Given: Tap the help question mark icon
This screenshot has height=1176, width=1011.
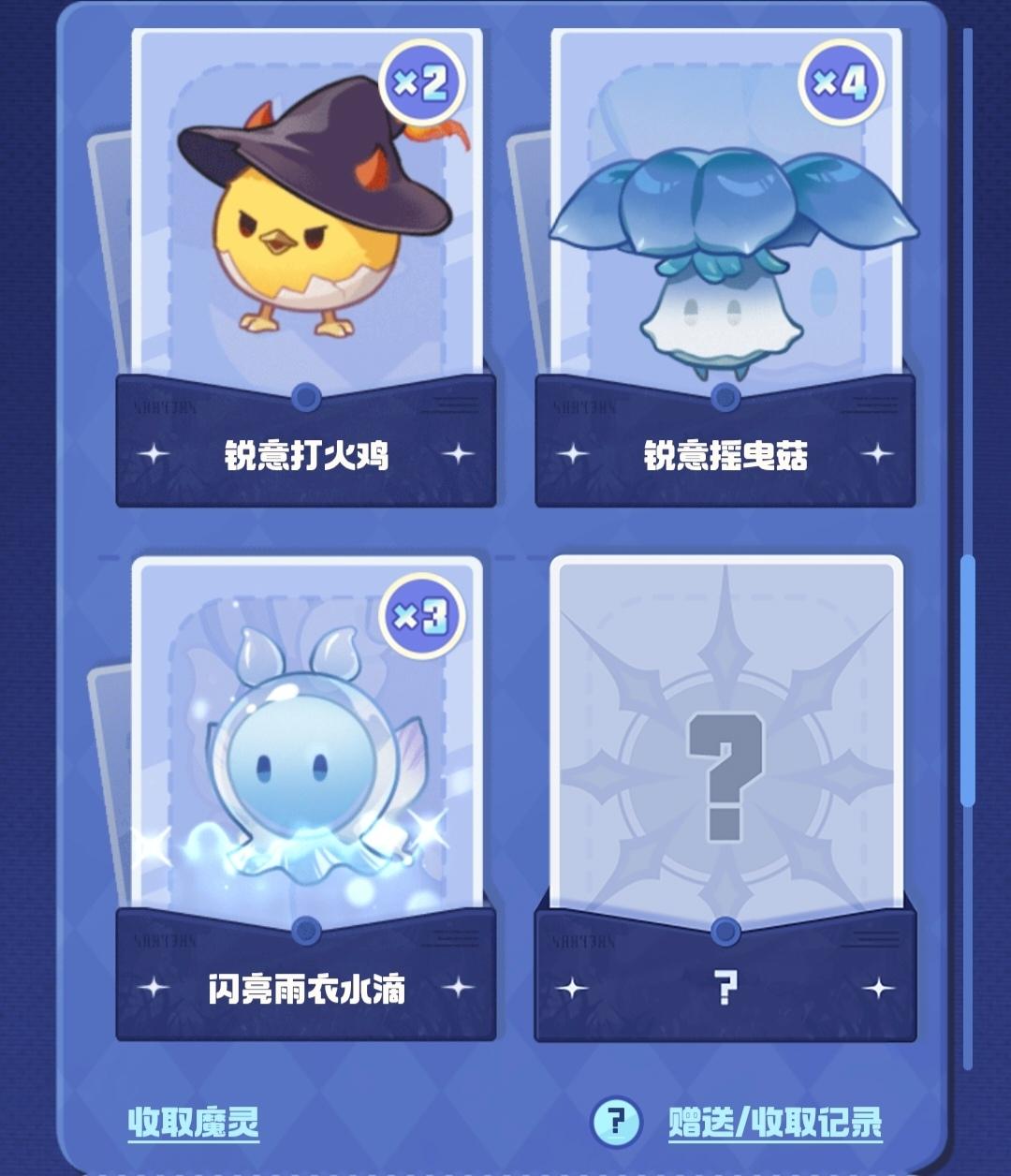Looking at the screenshot, I should pos(615,1122).
